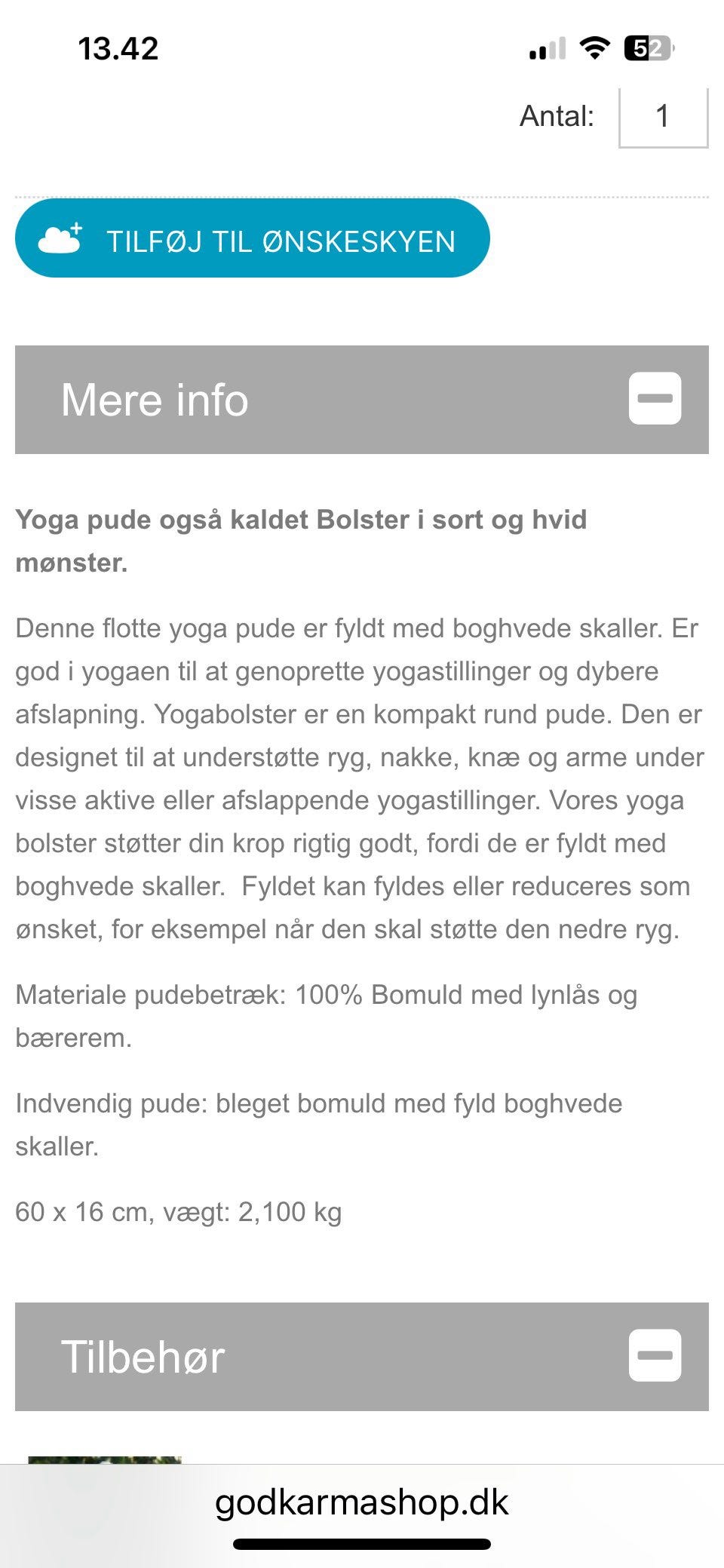
Task: Click the battery indicator showing 52
Action: click(x=645, y=48)
